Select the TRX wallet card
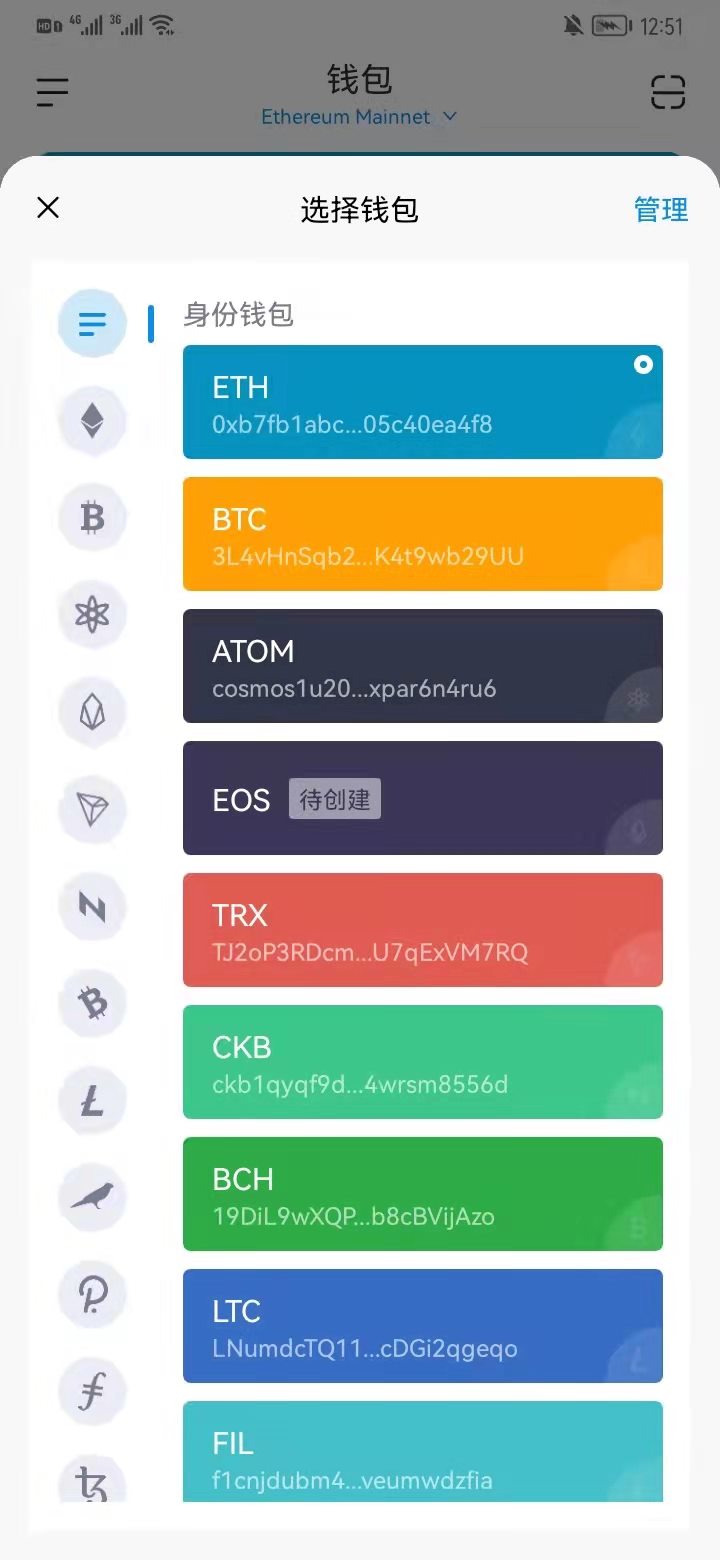Image resolution: width=720 pixels, height=1560 pixels. pos(422,930)
